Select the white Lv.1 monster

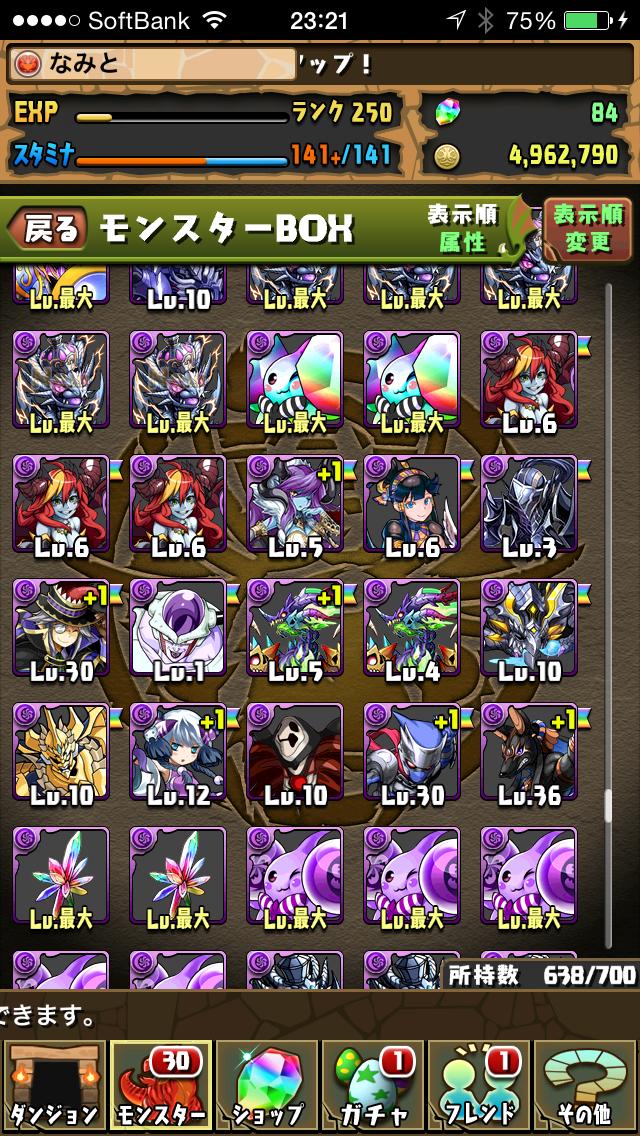(178, 628)
